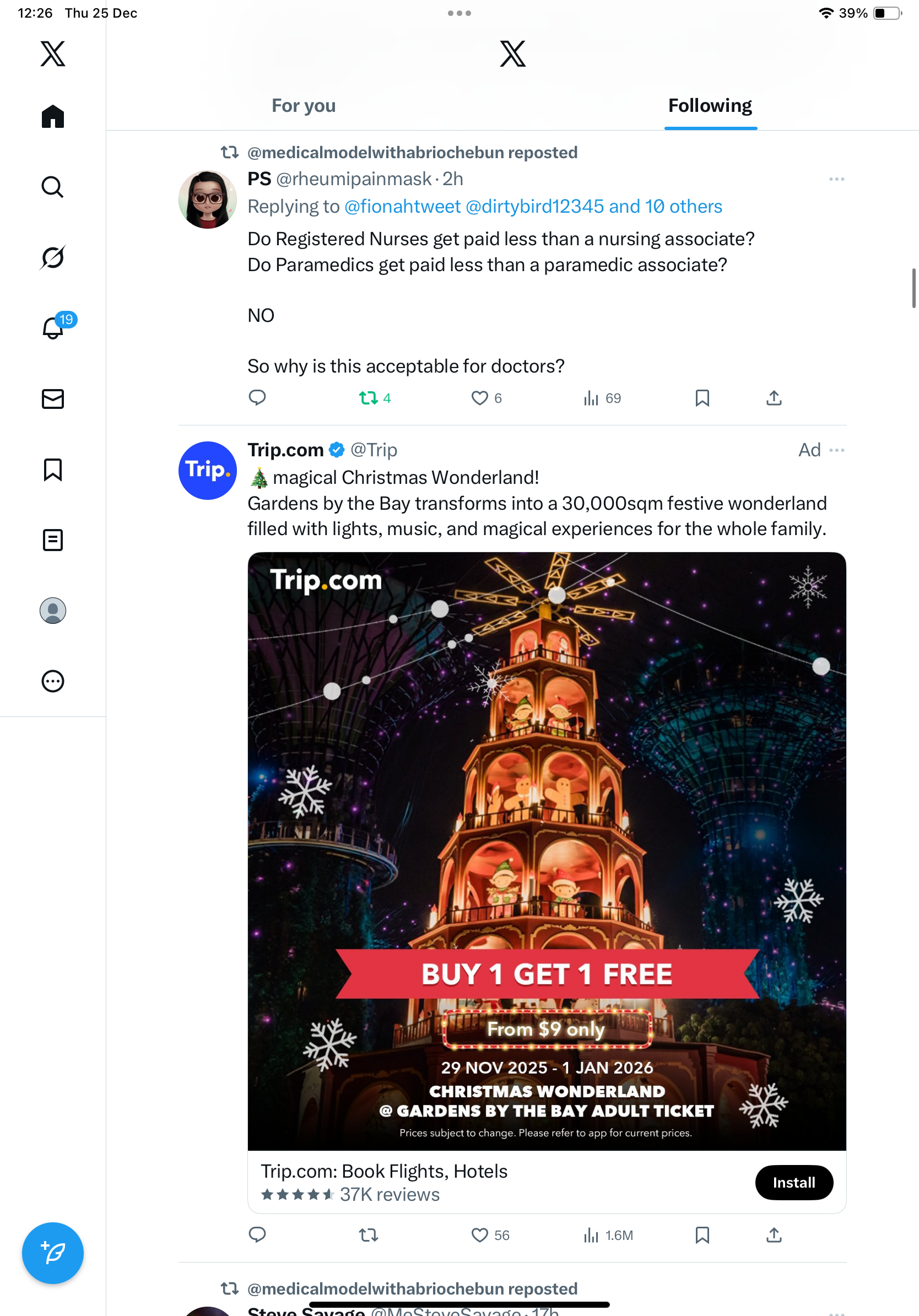Compose a new post
Image resolution: width=919 pixels, height=1316 pixels.
(x=53, y=1253)
